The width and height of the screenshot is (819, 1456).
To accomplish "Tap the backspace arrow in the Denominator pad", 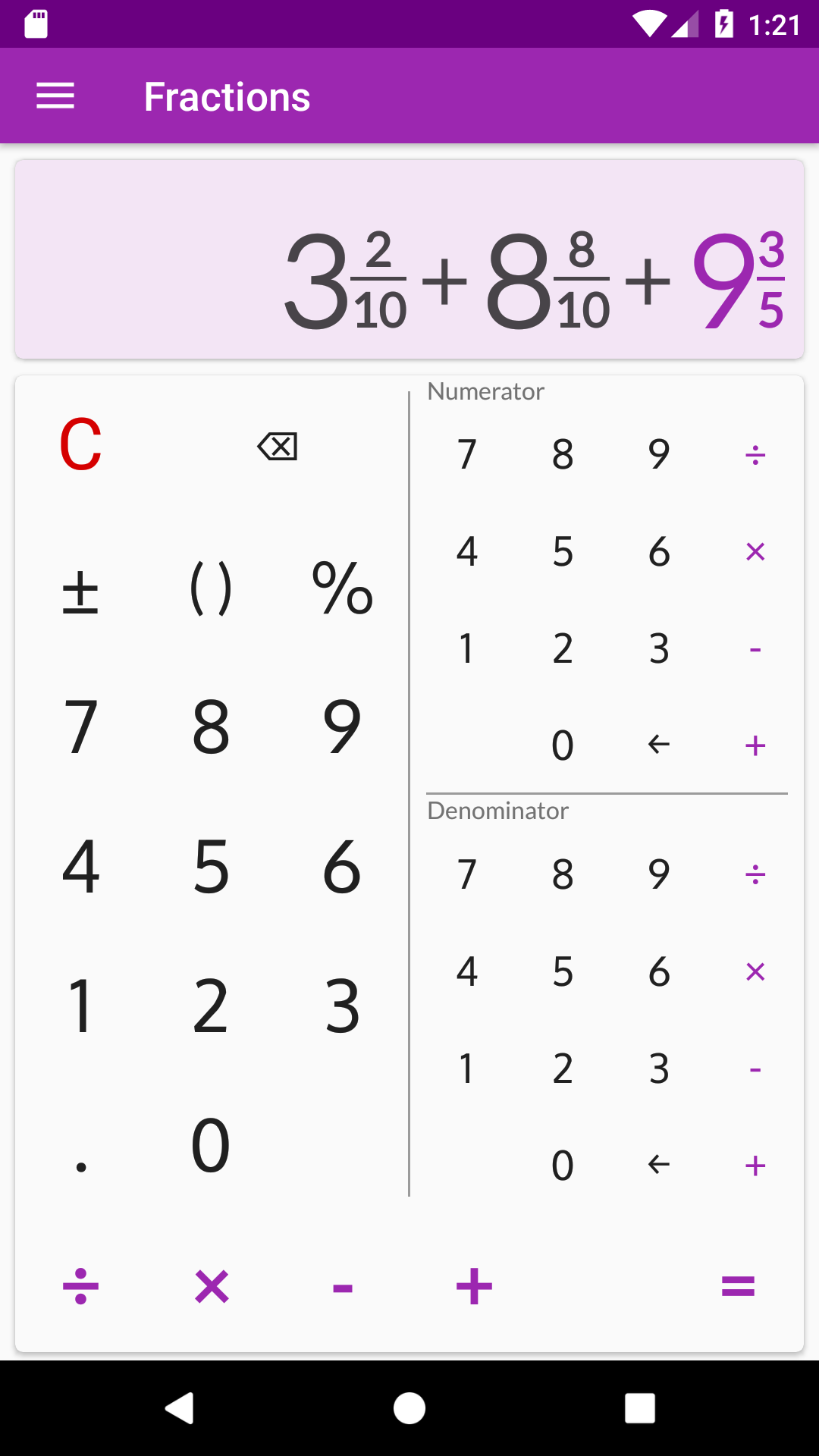I will [x=657, y=1165].
